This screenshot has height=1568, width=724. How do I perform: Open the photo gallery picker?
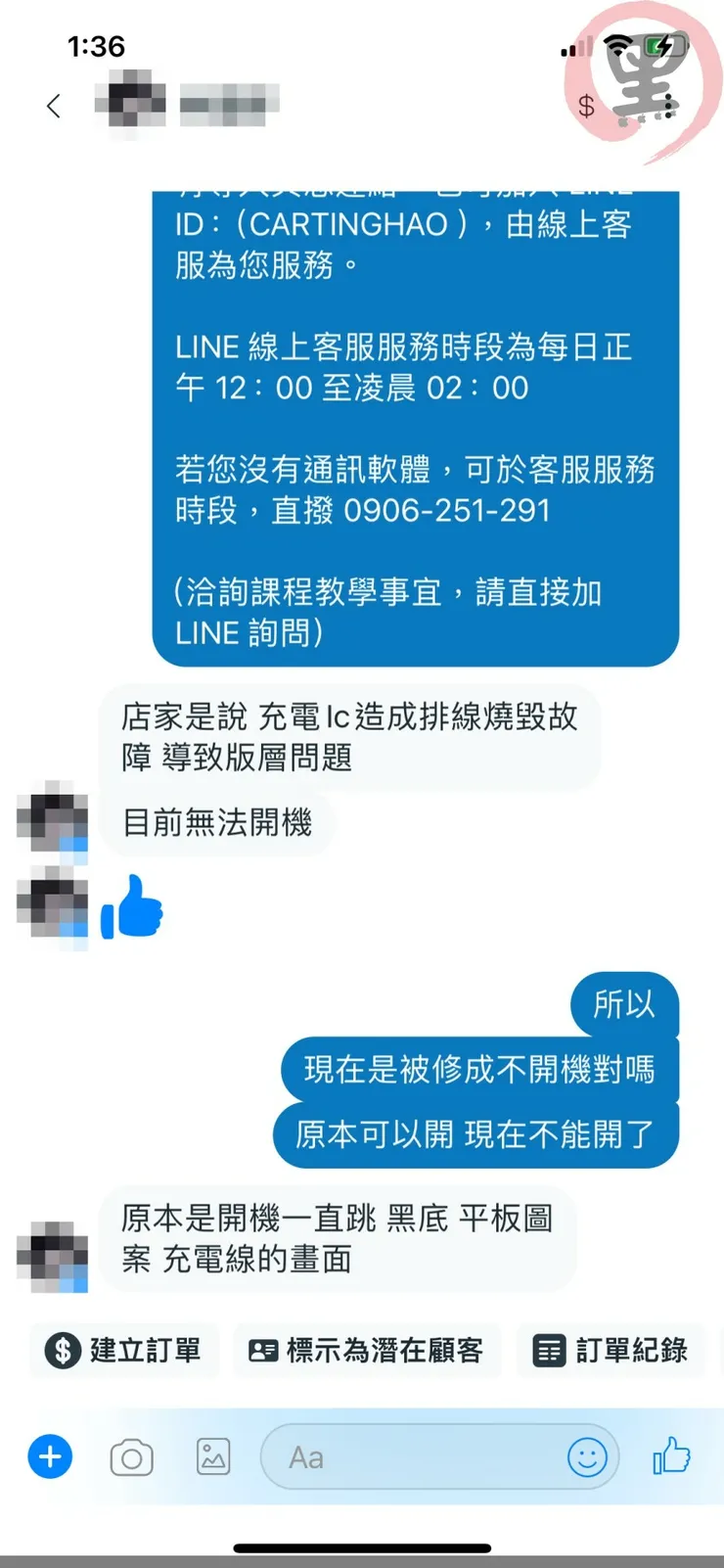coord(213,1456)
